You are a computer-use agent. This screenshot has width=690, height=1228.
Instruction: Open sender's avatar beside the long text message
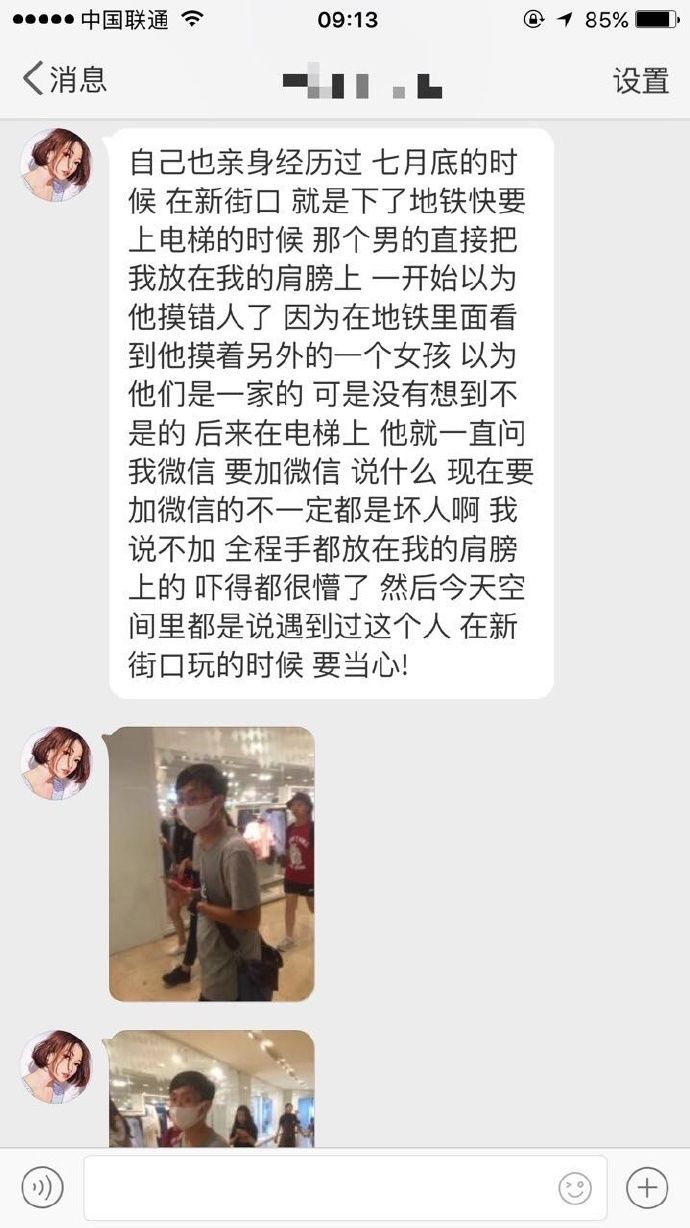click(x=56, y=165)
